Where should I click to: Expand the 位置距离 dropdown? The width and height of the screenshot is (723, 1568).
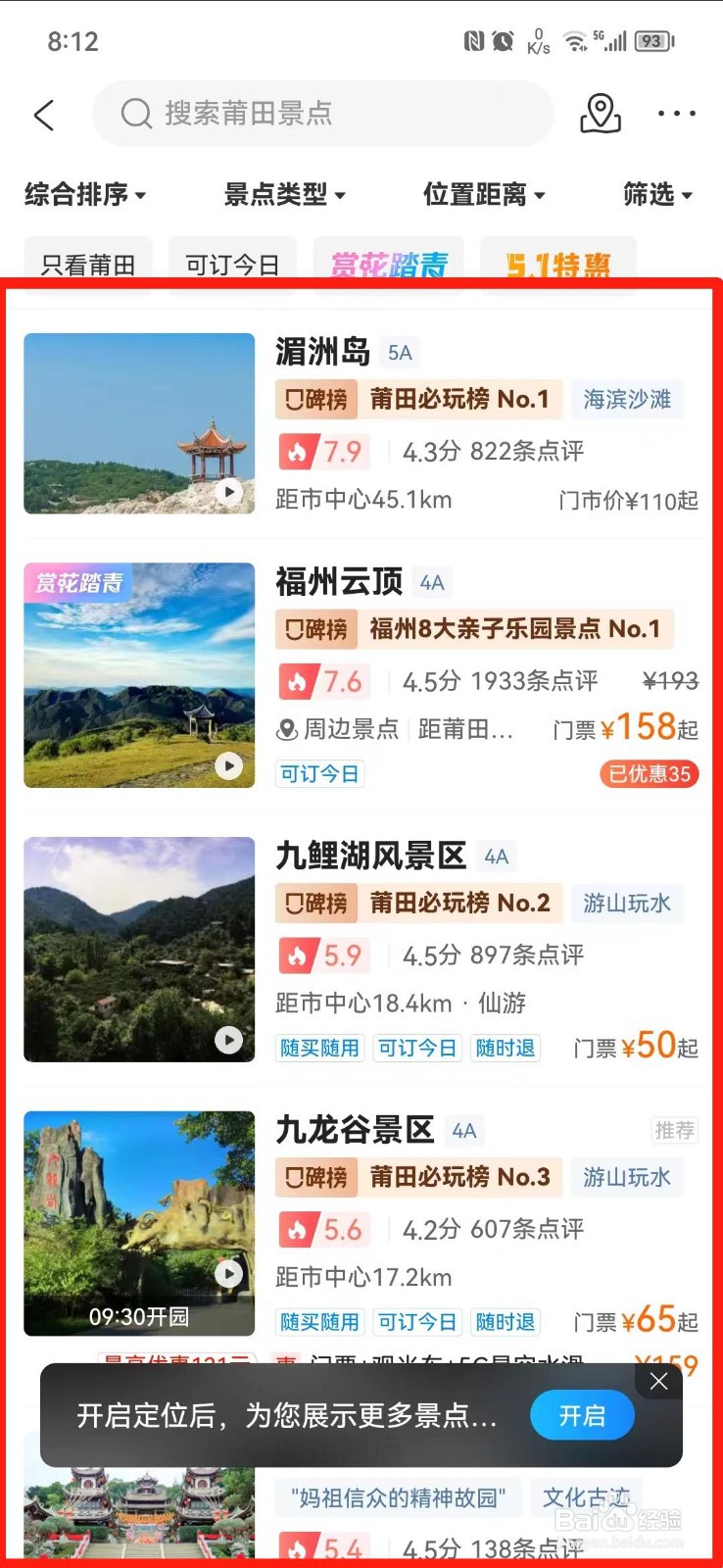pos(484,194)
